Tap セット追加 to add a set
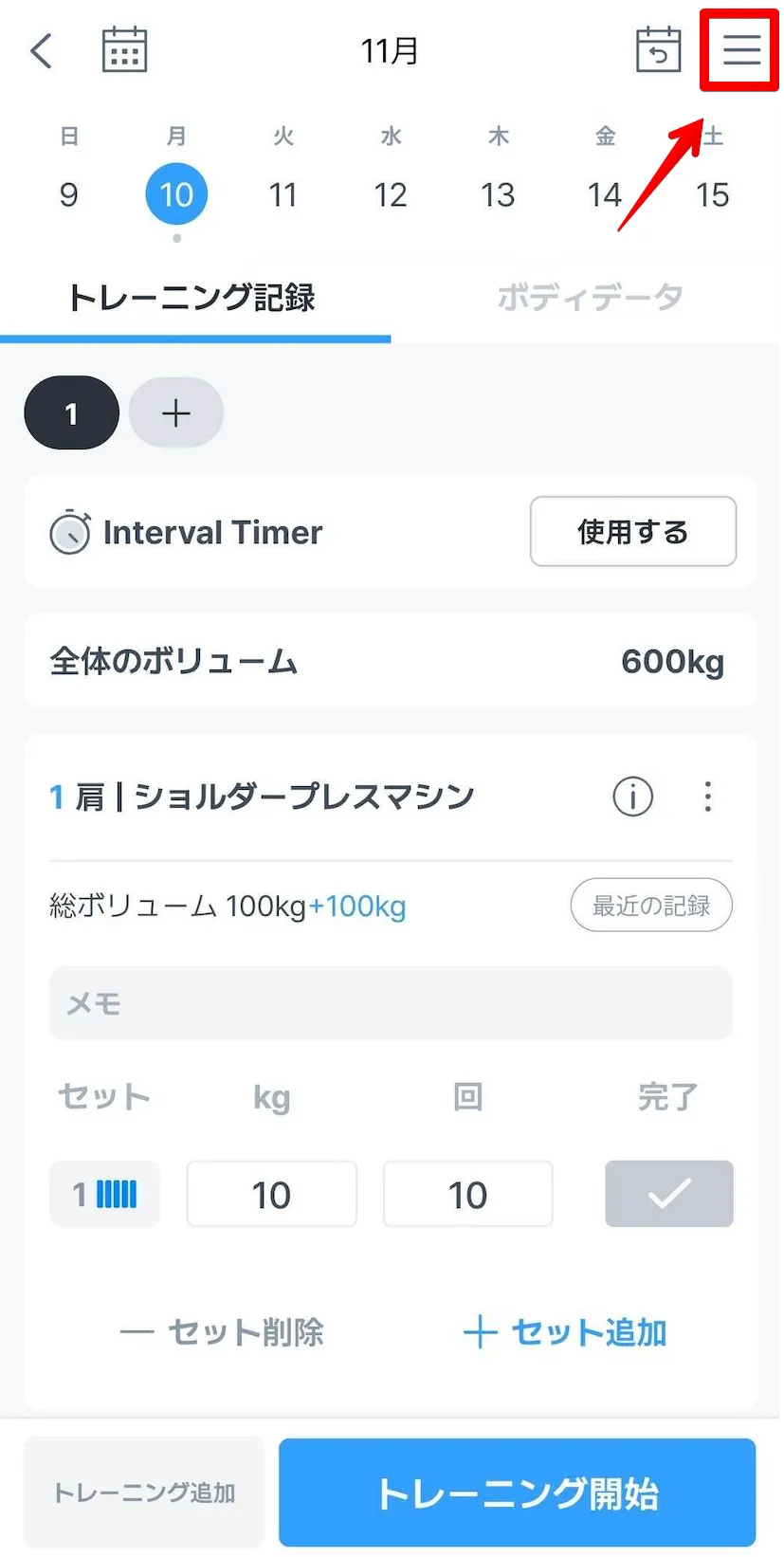 565,1332
